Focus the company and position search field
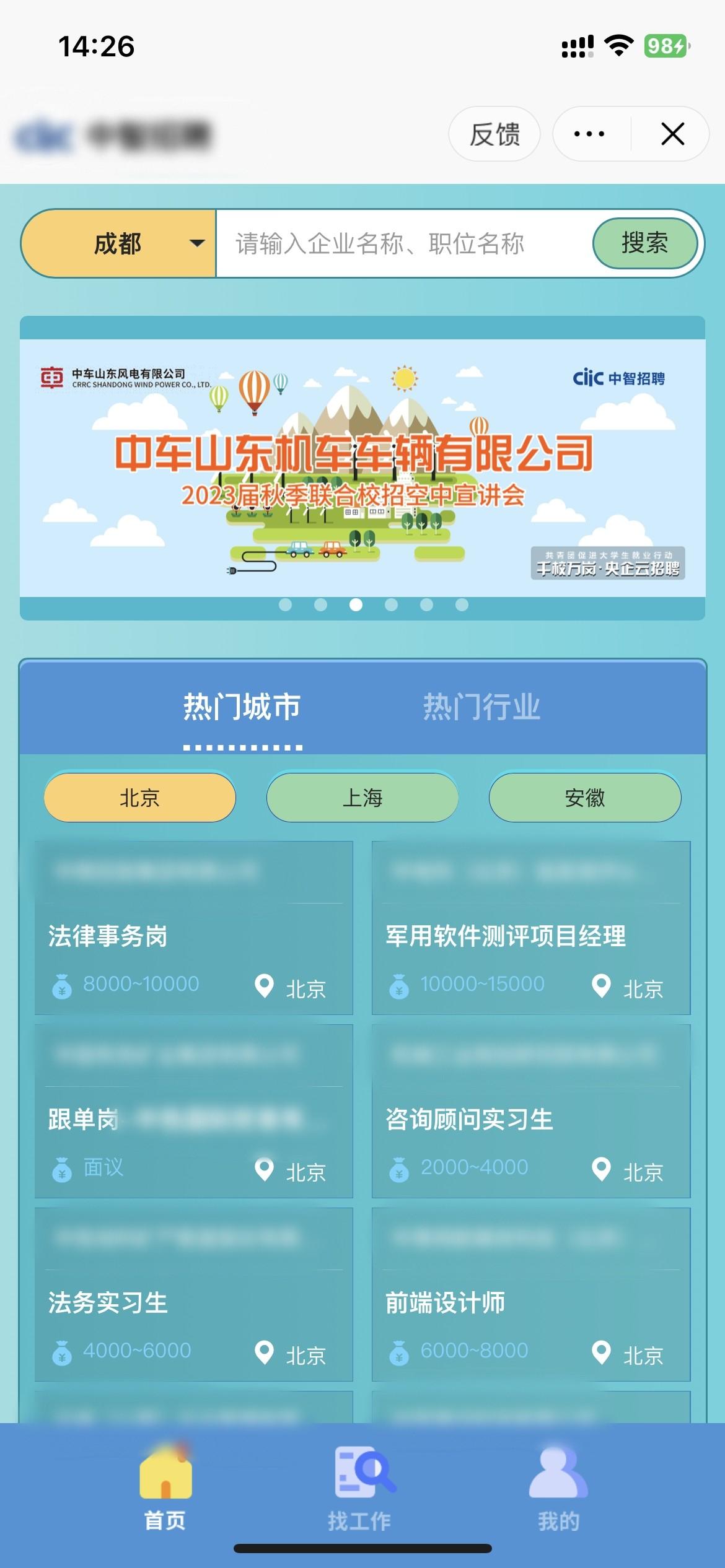 click(403, 243)
